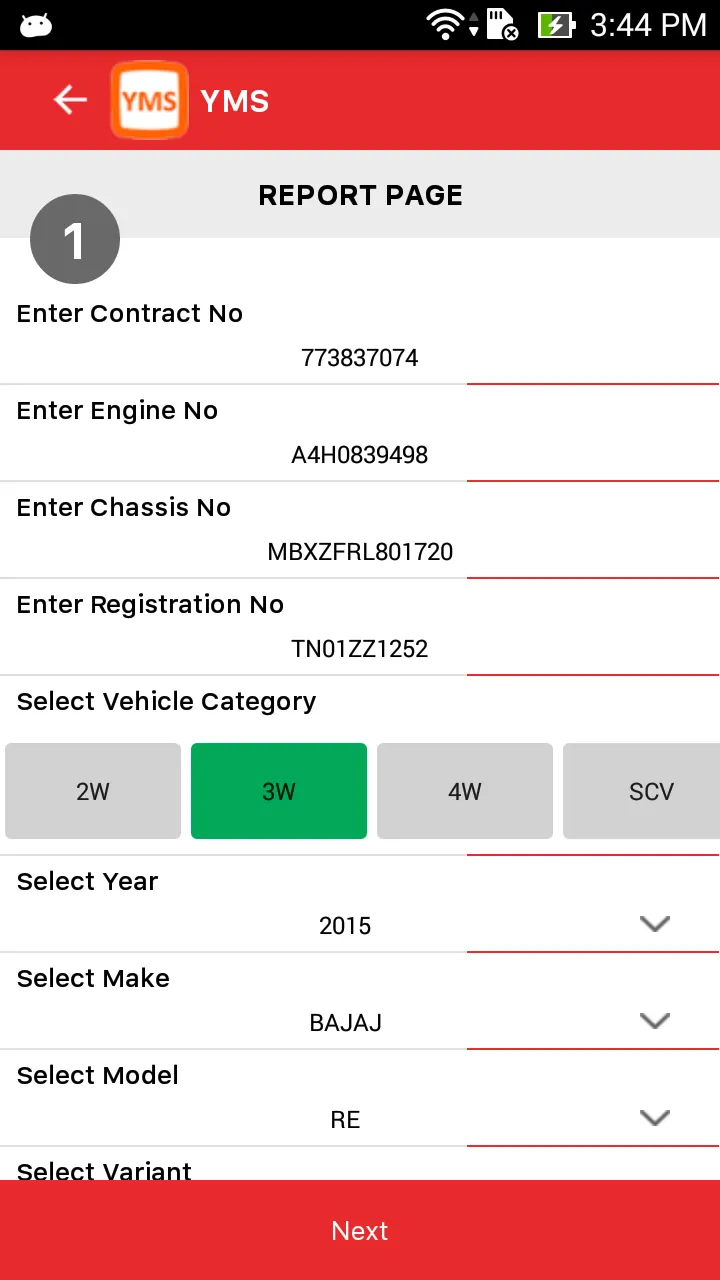Image resolution: width=720 pixels, height=1280 pixels.
Task: Tap the YMS app logo
Action: 149,99
